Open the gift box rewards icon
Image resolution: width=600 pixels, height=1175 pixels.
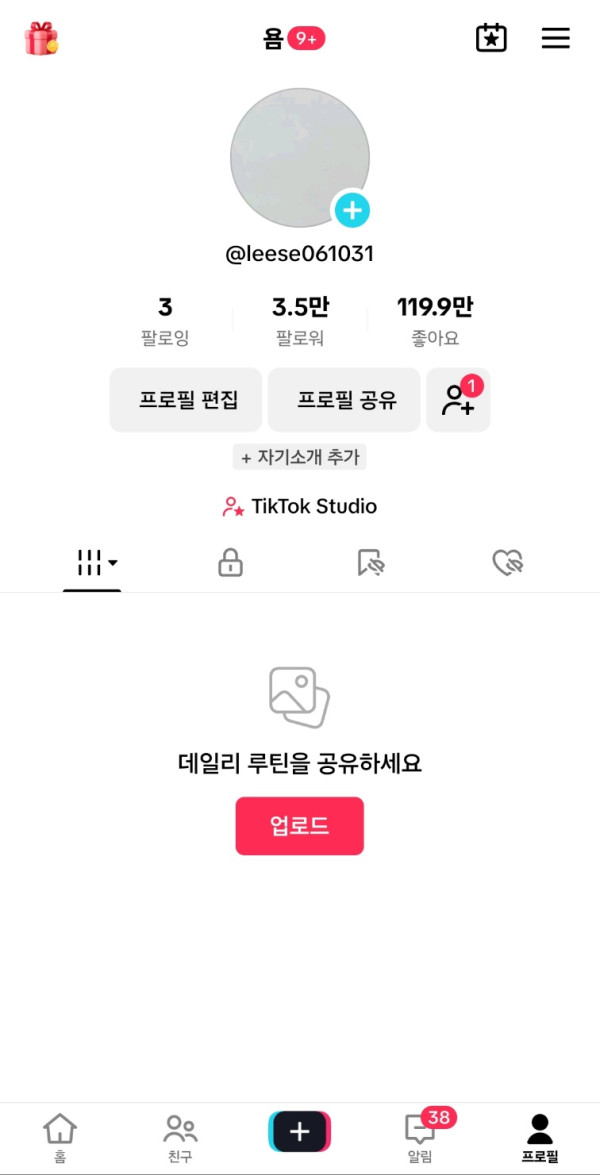point(41,38)
